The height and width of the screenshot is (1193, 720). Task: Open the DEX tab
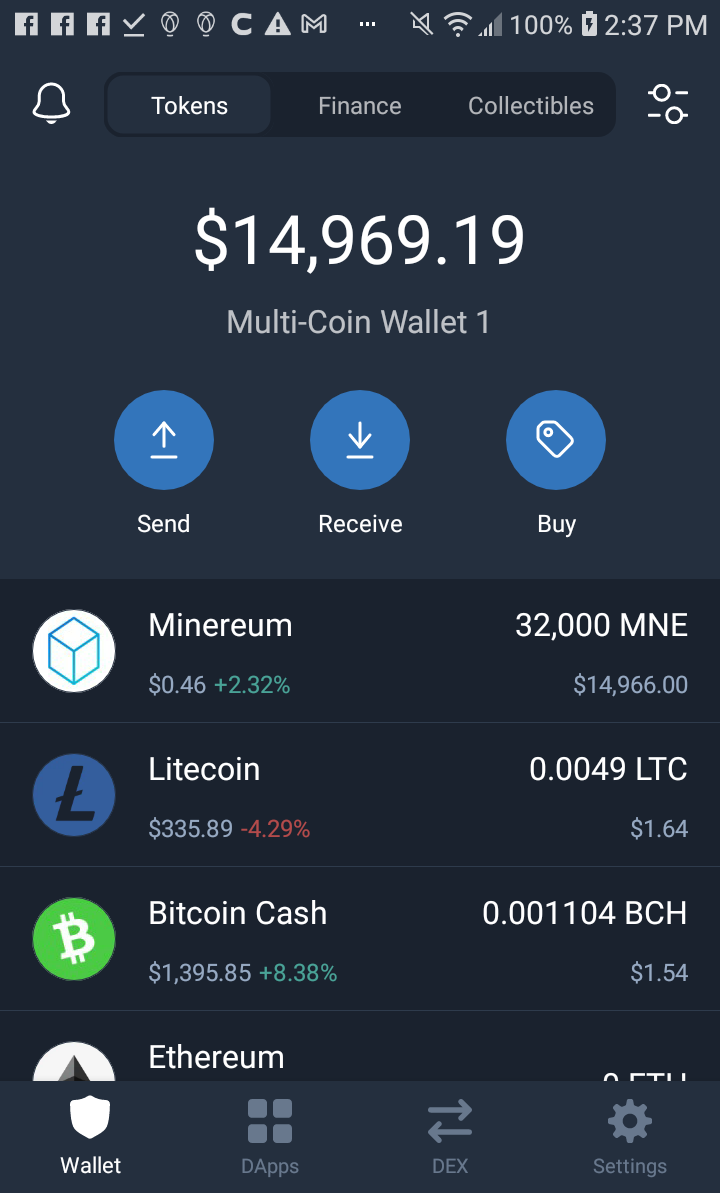coord(450,1137)
